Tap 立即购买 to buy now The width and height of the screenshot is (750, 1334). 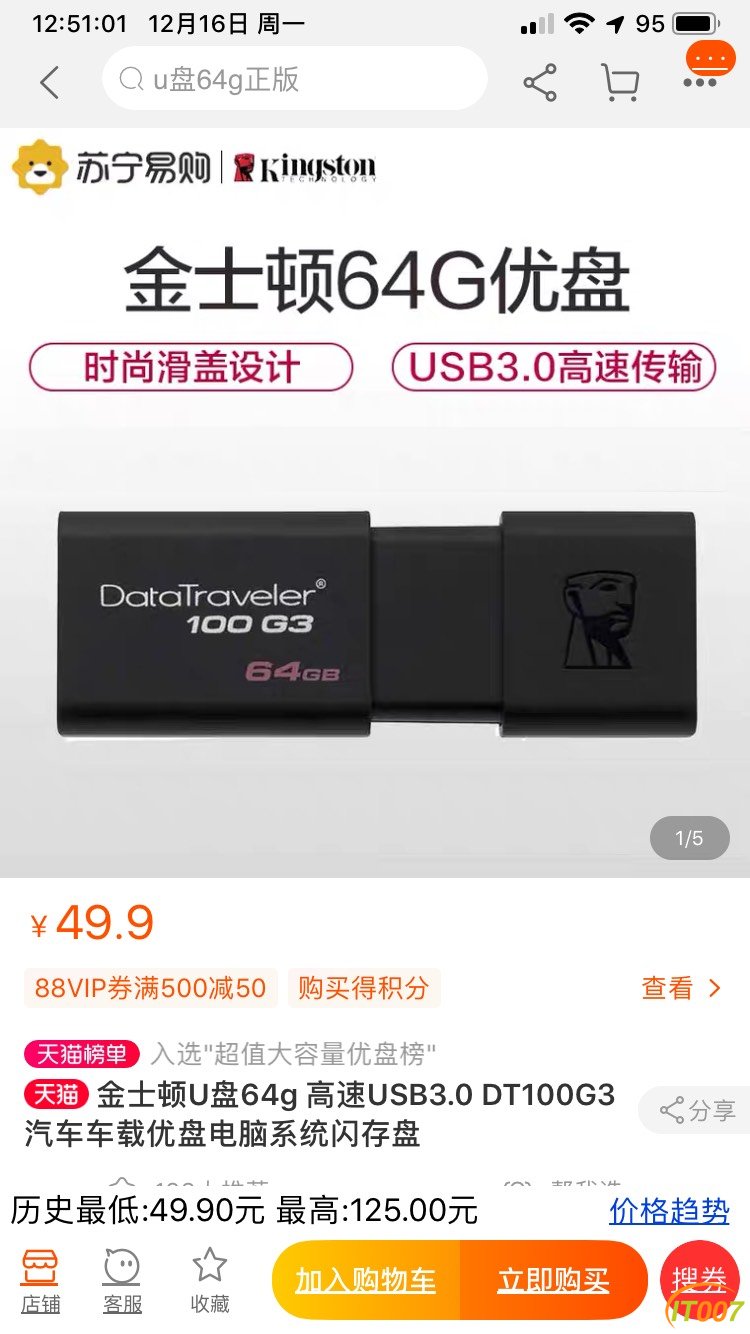(x=554, y=1280)
